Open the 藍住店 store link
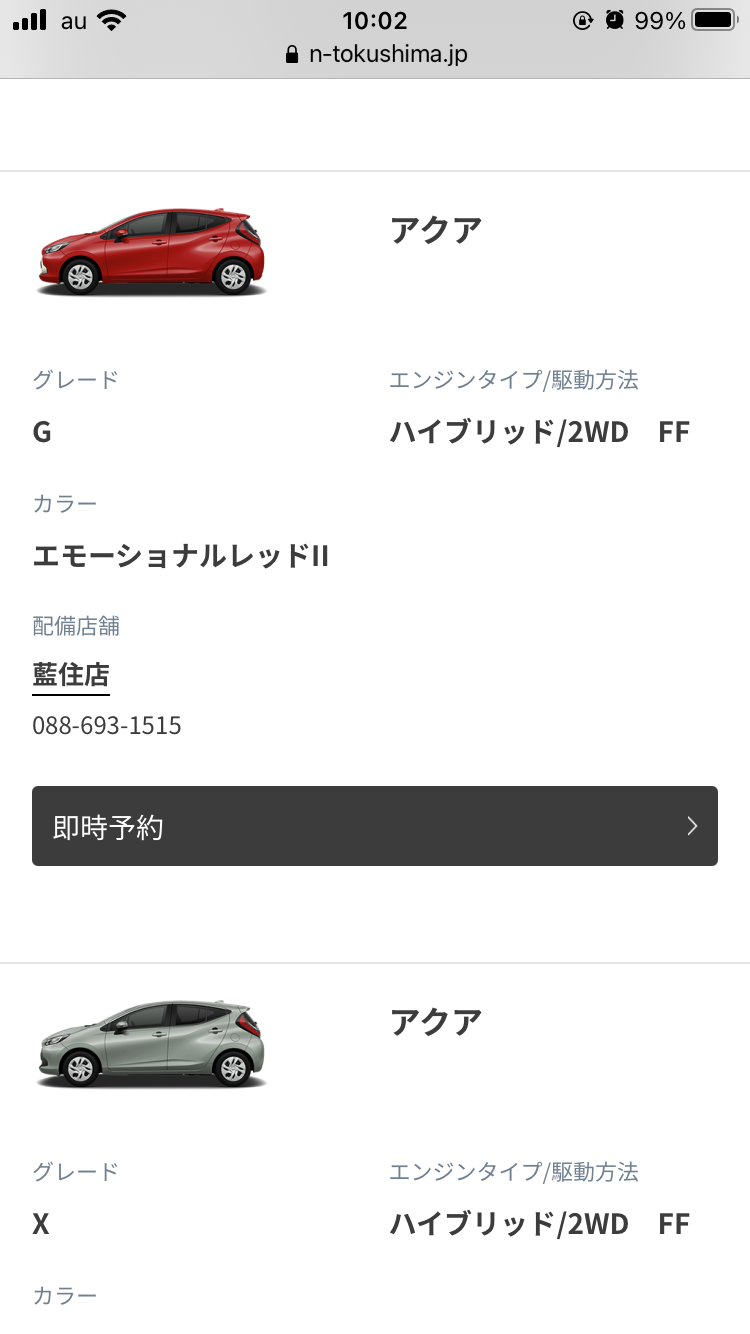 tap(71, 675)
